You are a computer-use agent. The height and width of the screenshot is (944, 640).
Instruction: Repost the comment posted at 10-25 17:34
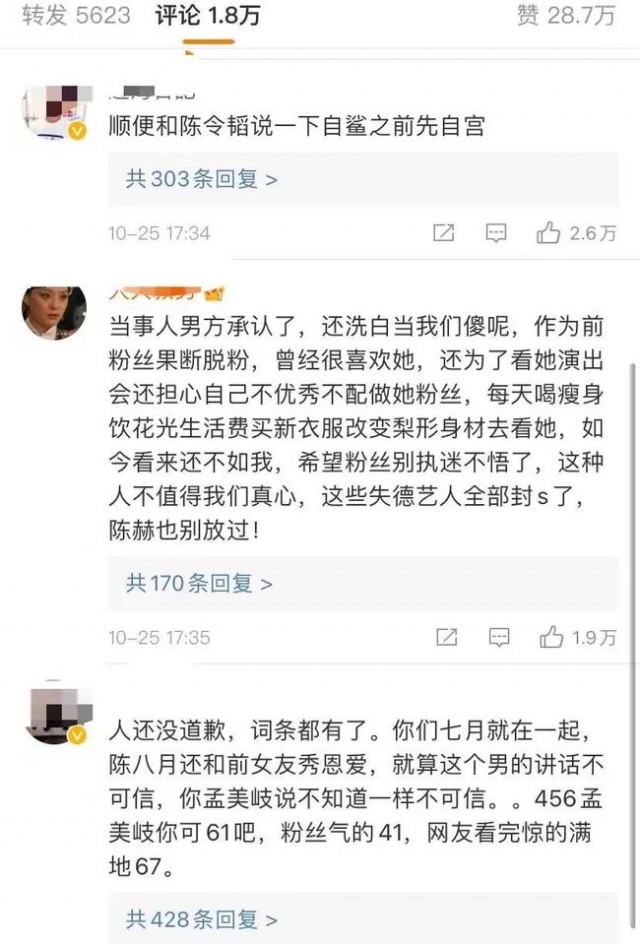[x=444, y=233]
